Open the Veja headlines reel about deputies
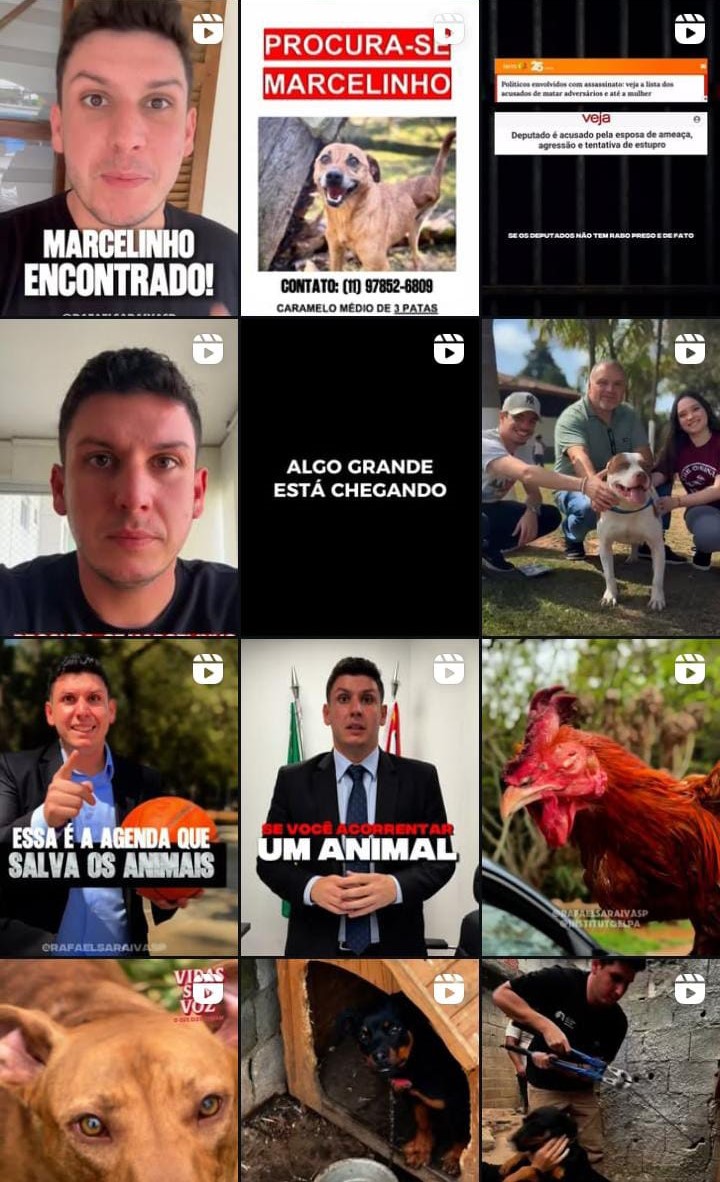 [600, 158]
